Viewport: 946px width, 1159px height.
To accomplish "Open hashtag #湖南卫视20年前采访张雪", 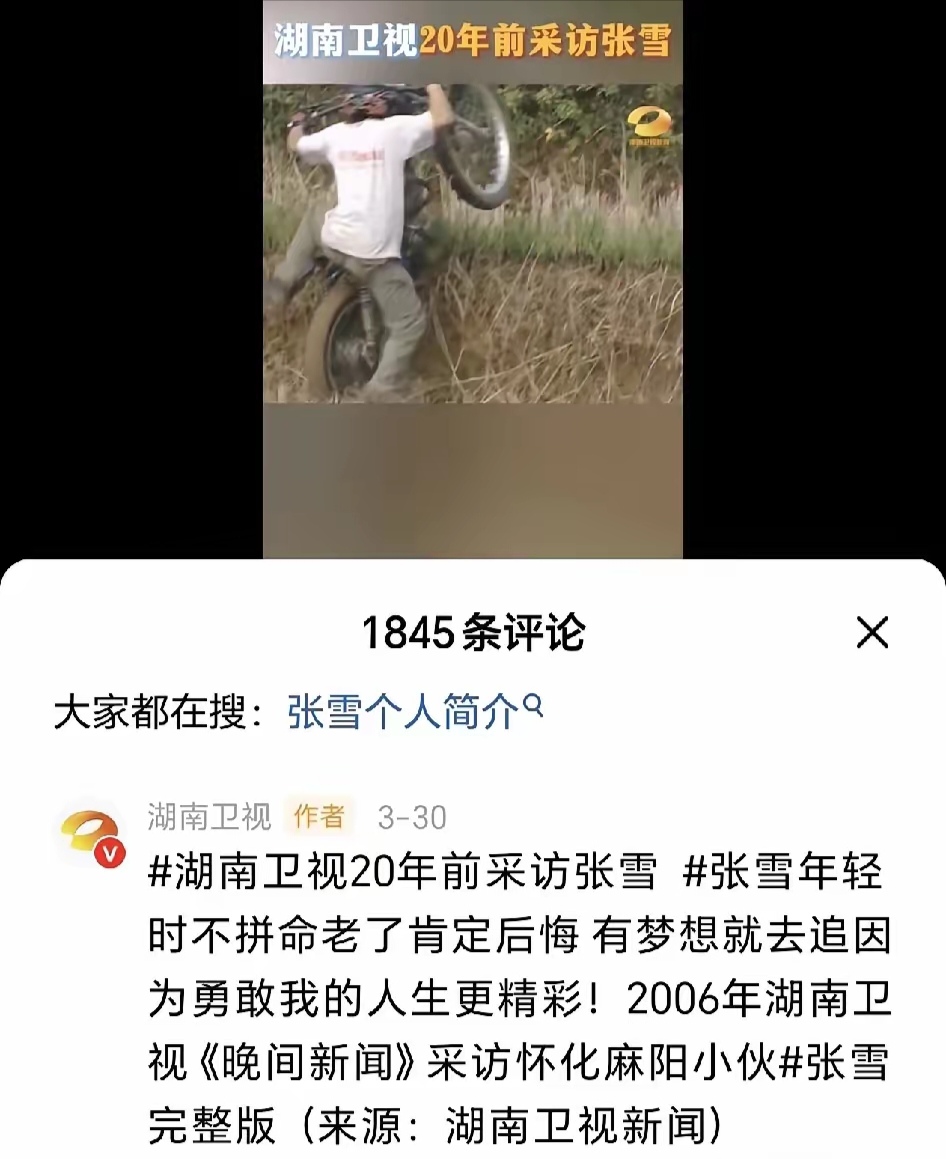I will 402,873.
